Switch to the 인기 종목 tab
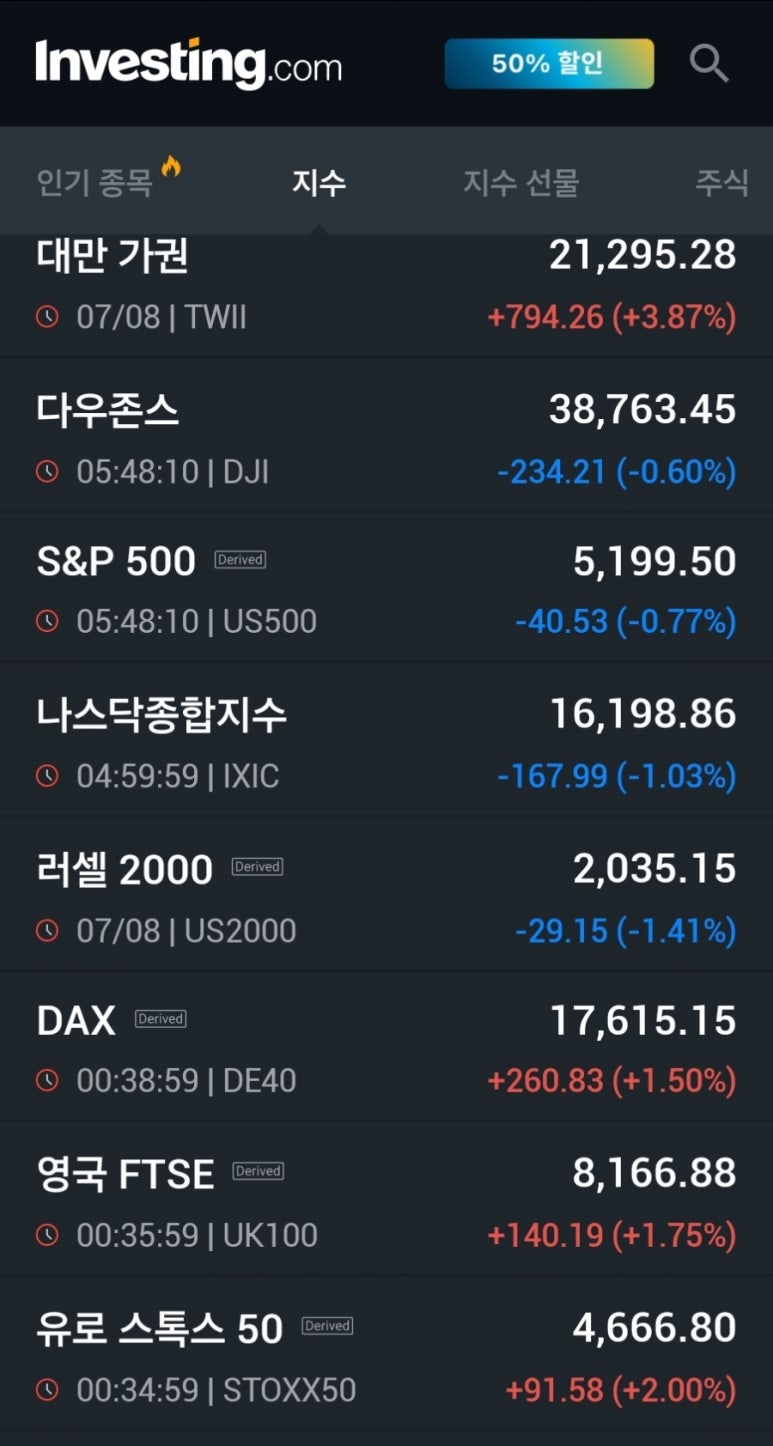The image size is (773, 1446). [108, 180]
